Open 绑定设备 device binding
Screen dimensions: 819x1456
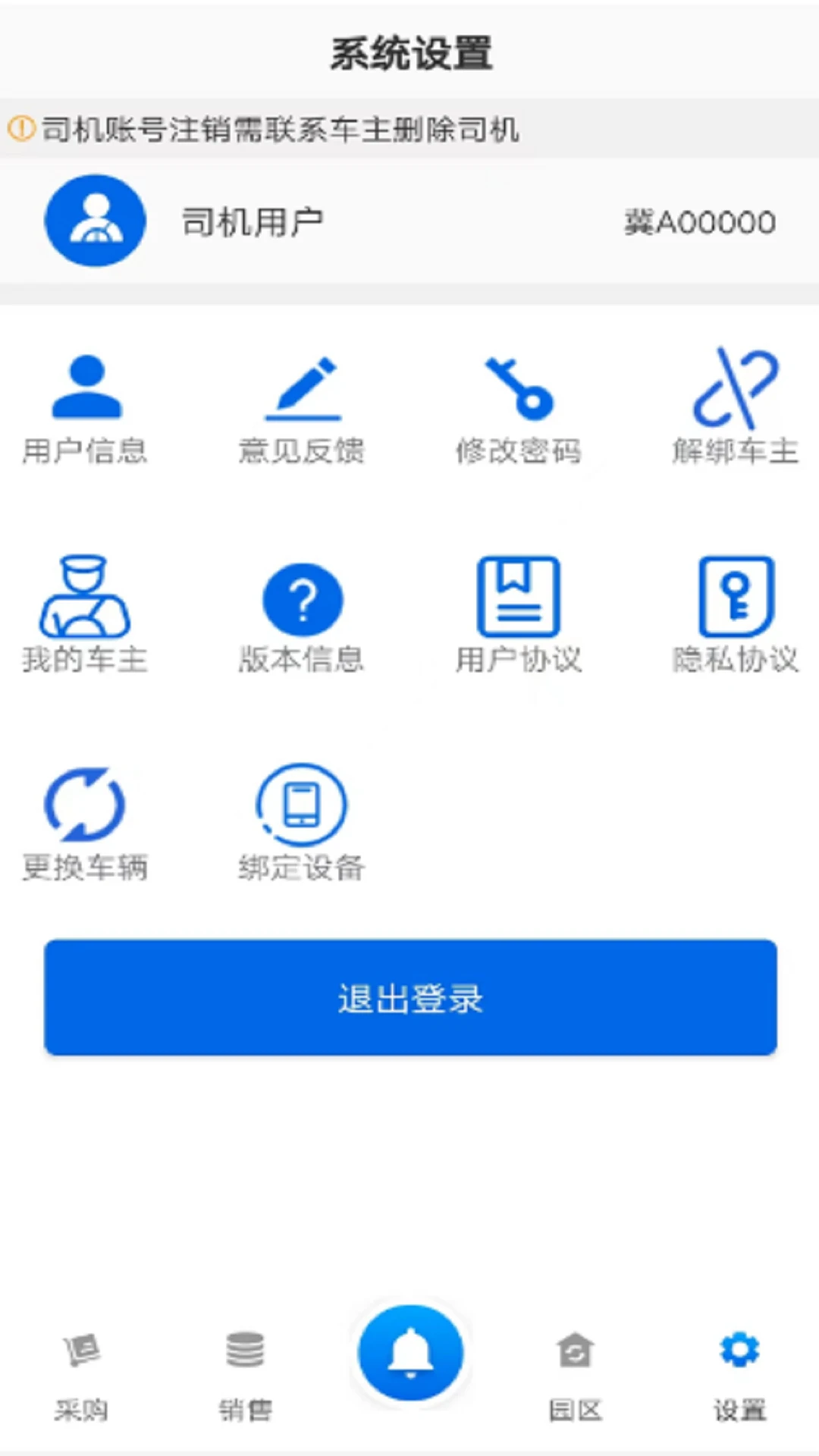point(302,827)
